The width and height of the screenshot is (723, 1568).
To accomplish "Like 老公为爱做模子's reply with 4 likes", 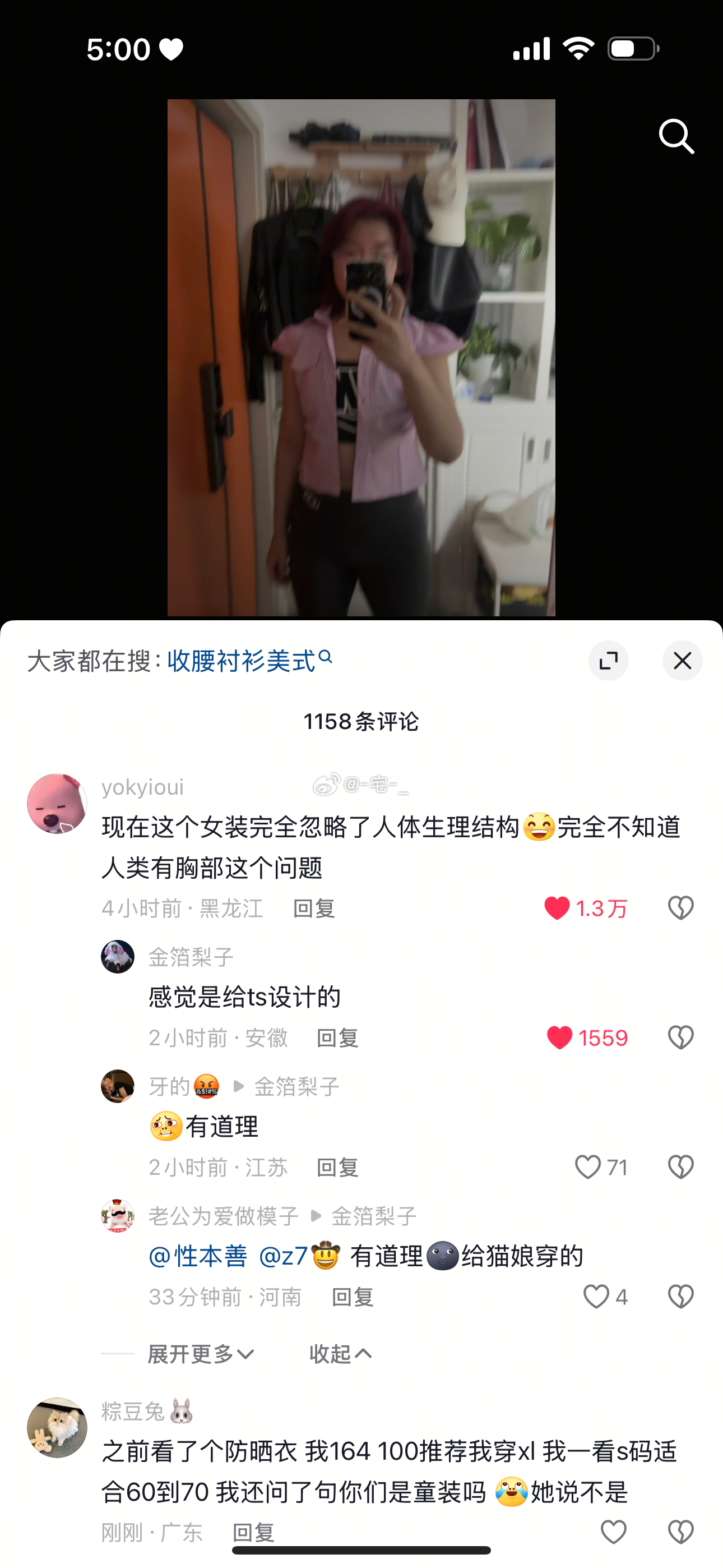I will tap(596, 1297).
